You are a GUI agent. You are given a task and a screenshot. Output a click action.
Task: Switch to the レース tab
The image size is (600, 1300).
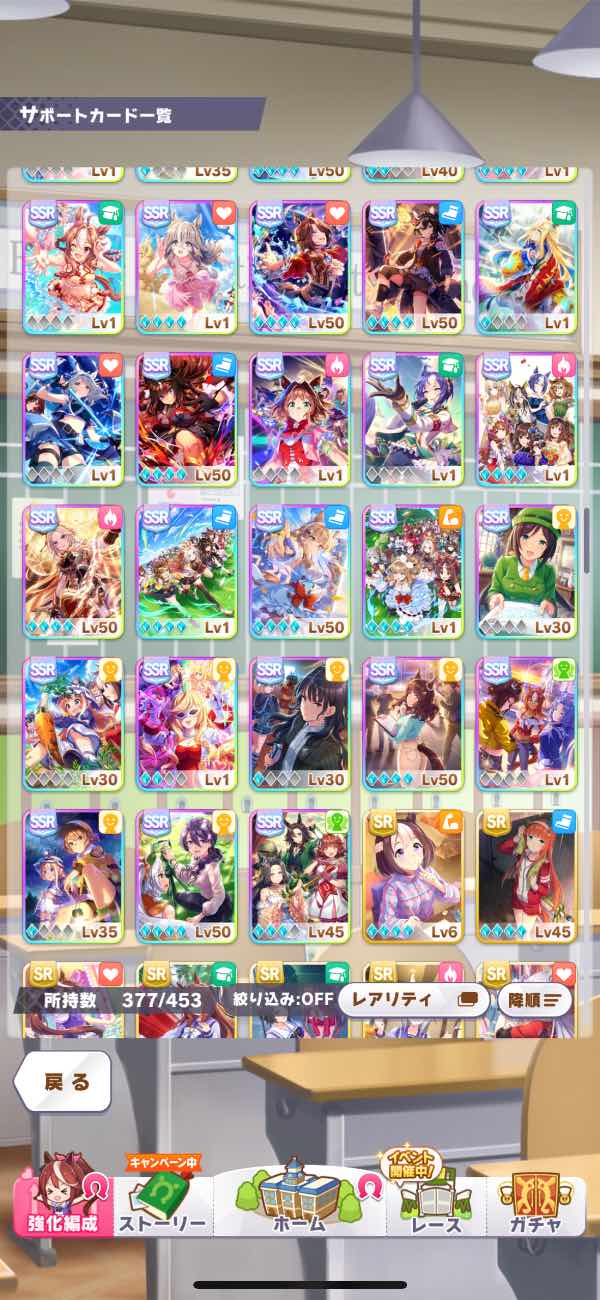tap(435, 1205)
